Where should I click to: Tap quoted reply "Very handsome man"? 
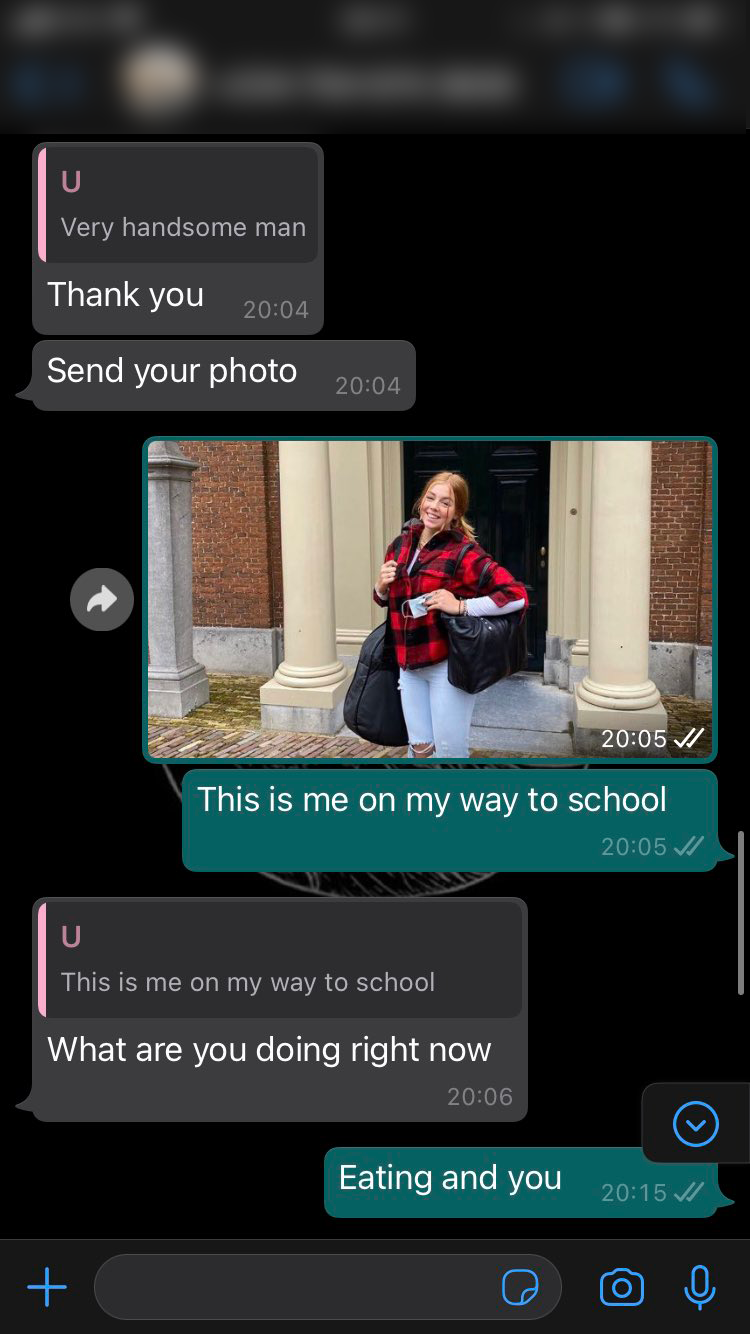(x=178, y=206)
